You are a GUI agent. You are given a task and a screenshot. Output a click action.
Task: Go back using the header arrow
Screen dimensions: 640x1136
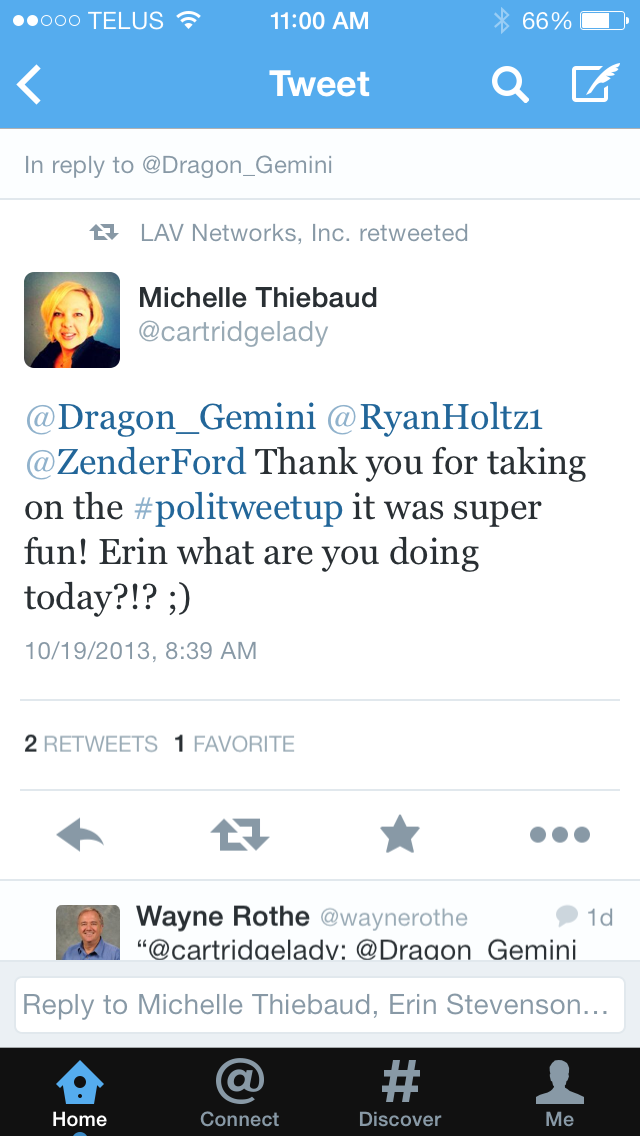click(x=30, y=85)
